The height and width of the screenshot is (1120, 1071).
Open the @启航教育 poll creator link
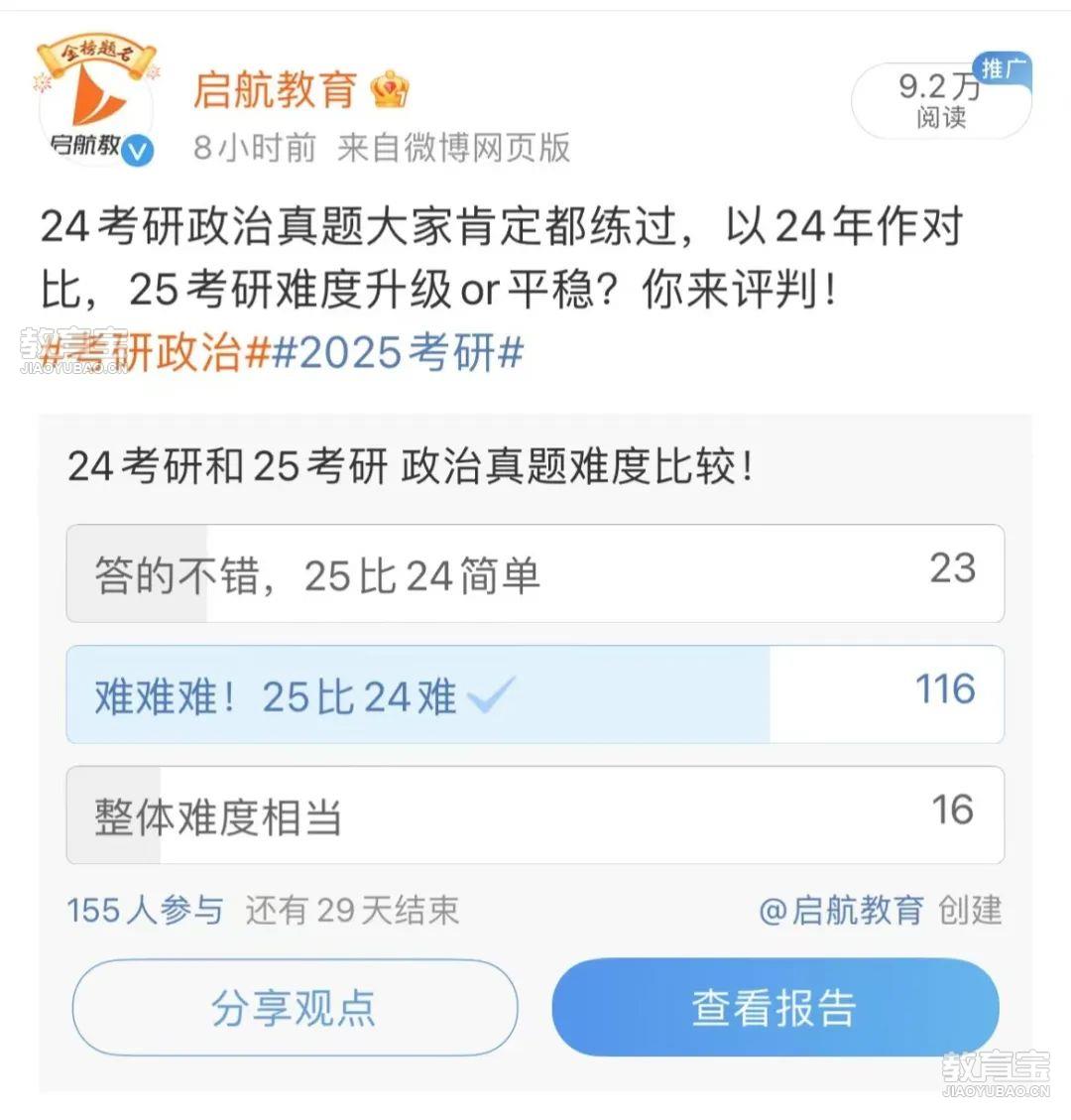(841, 910)
